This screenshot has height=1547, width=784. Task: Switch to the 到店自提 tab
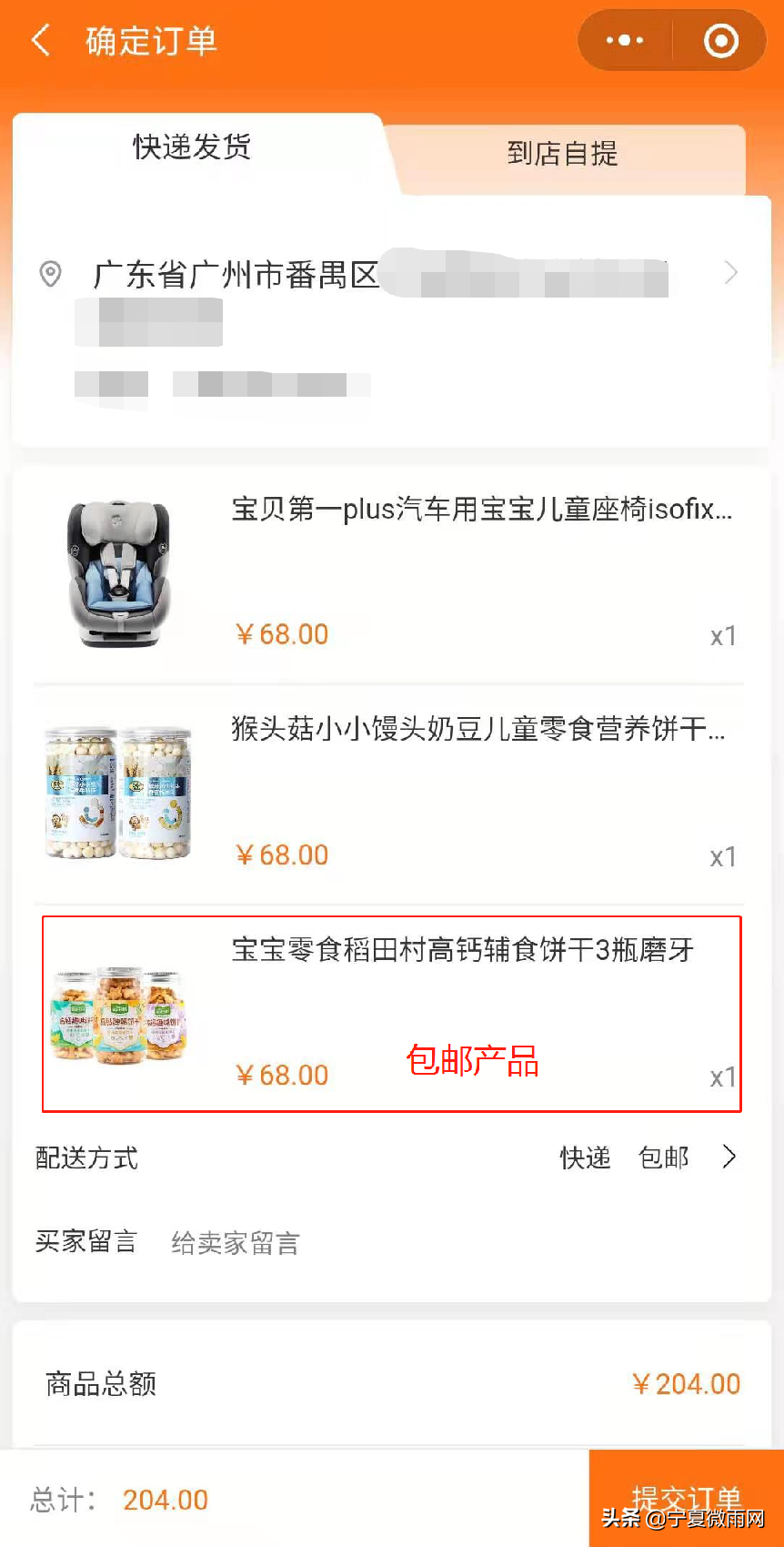[562, 154]
